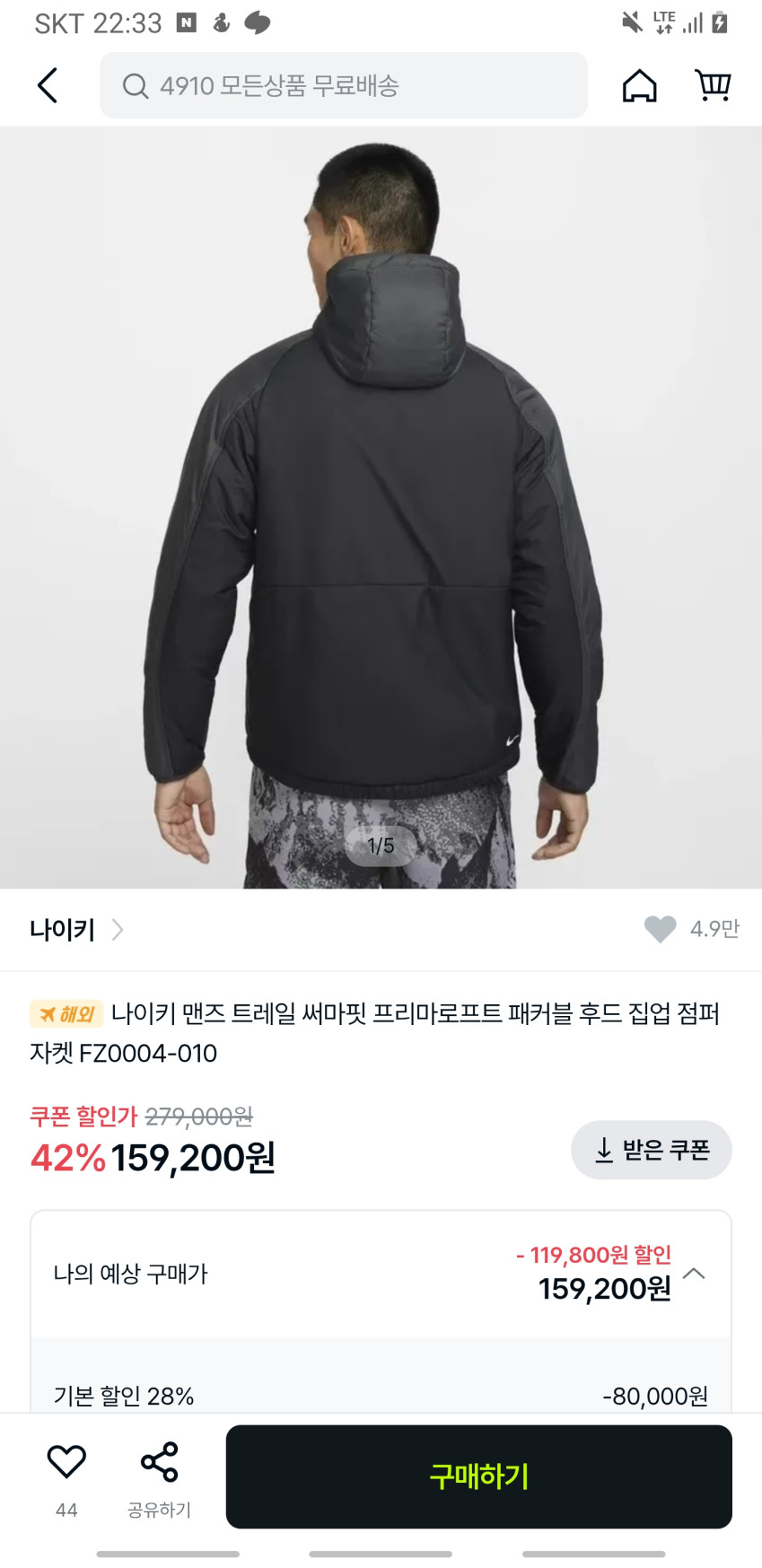Like the brand via 4.9만 heart
Screen dimensions: 762x1568
pyautogui.click(x=661, y=929)
